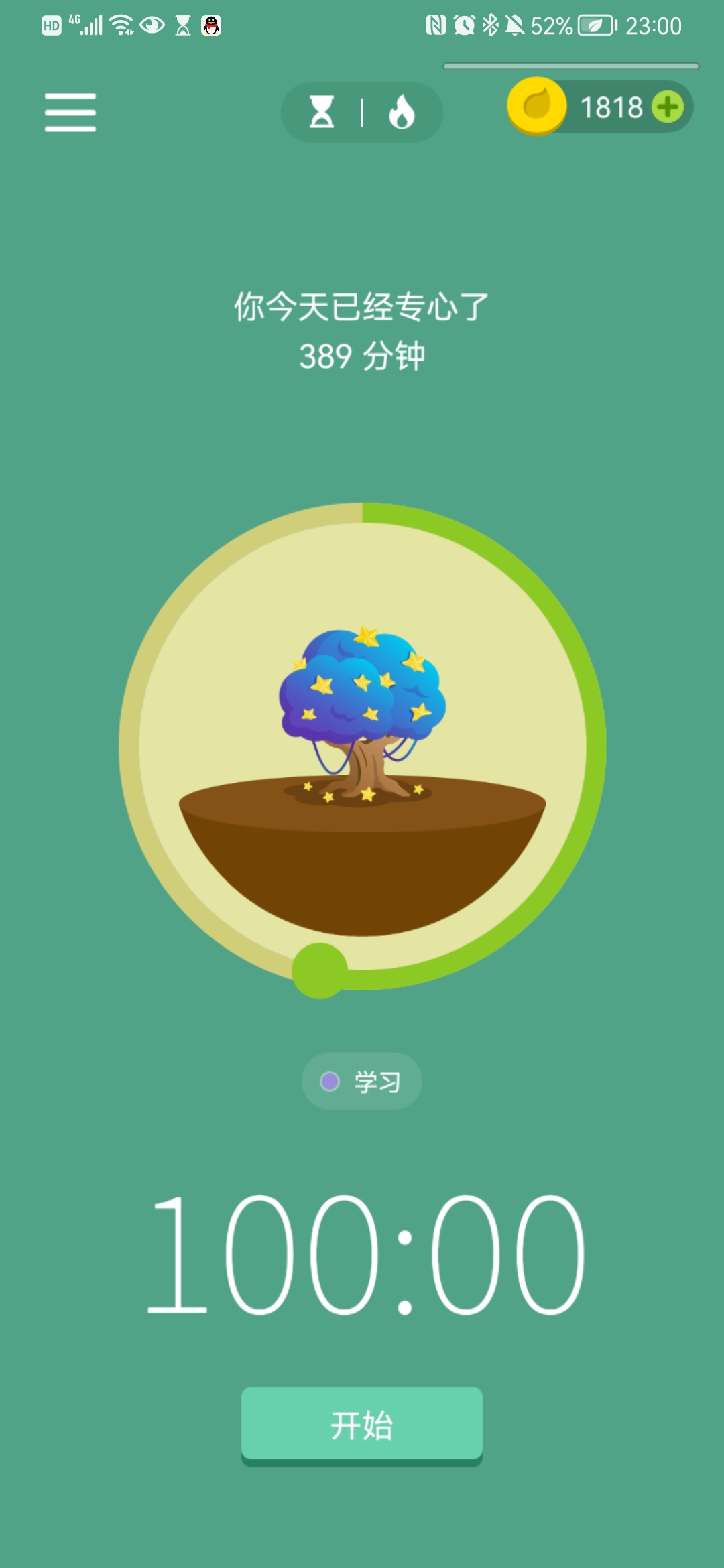The height and width of the screenshot is (1568, 724).
Task: Tap 开始 to start focusing
Action: click(362, 1424)
